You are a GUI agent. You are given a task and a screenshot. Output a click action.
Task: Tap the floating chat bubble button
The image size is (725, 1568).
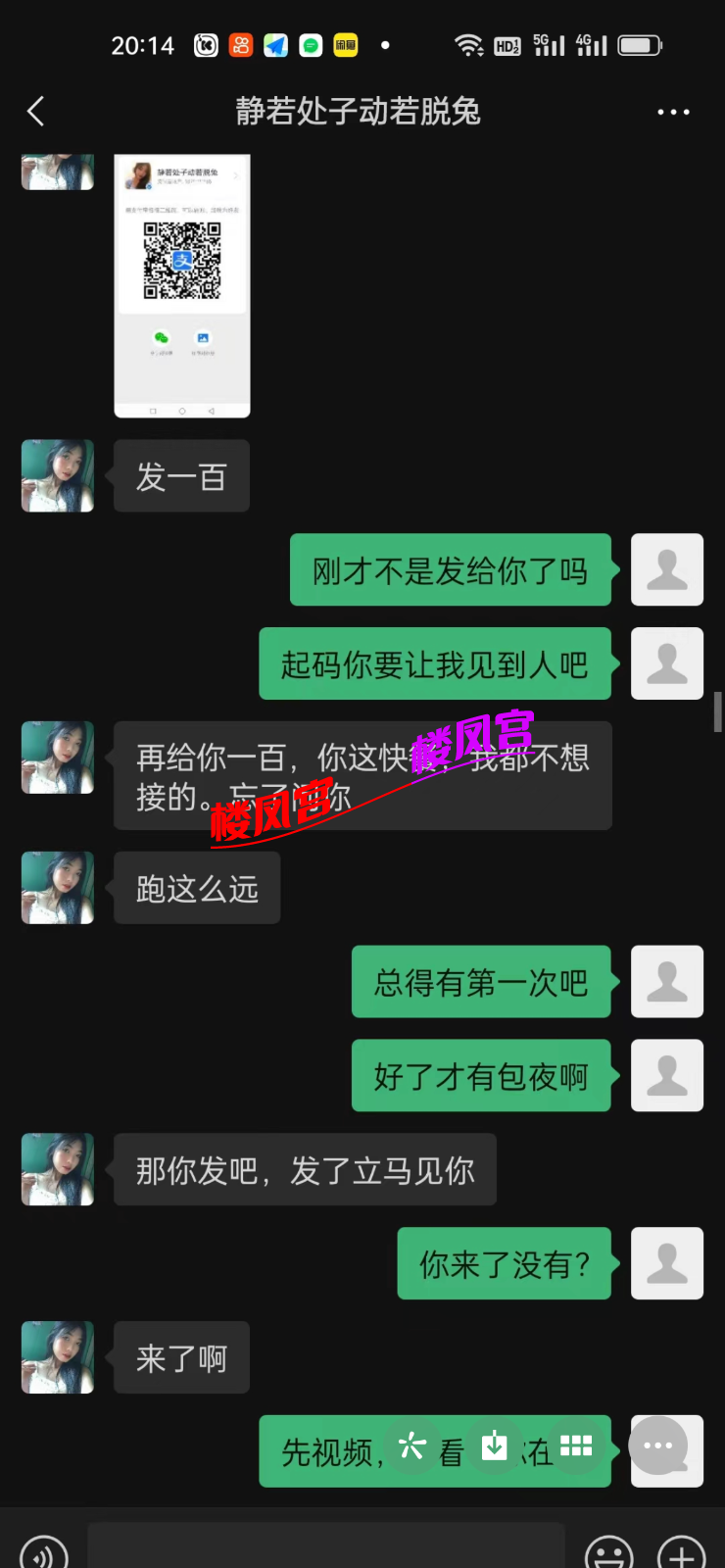[658, 1445]
